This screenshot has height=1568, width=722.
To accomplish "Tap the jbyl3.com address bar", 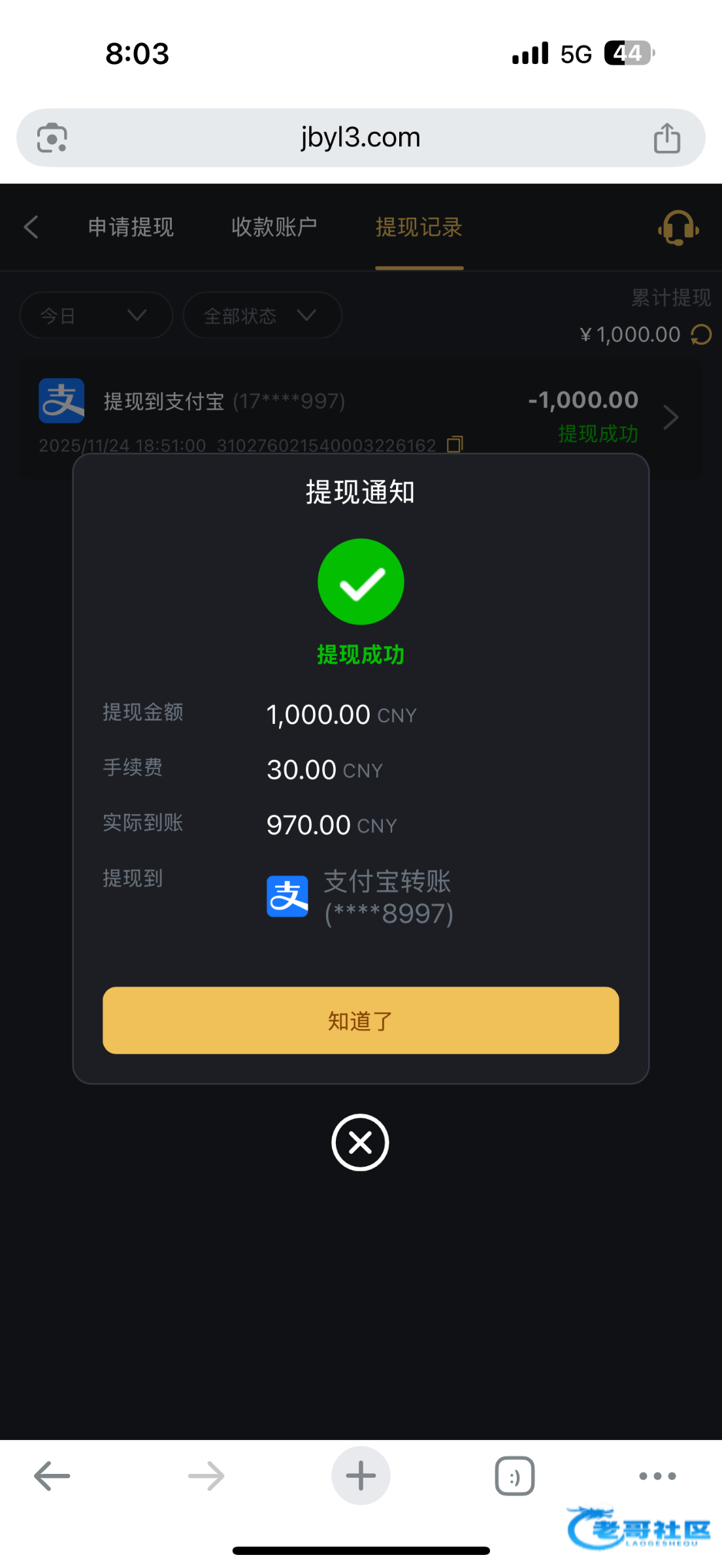I will (361, 137).
